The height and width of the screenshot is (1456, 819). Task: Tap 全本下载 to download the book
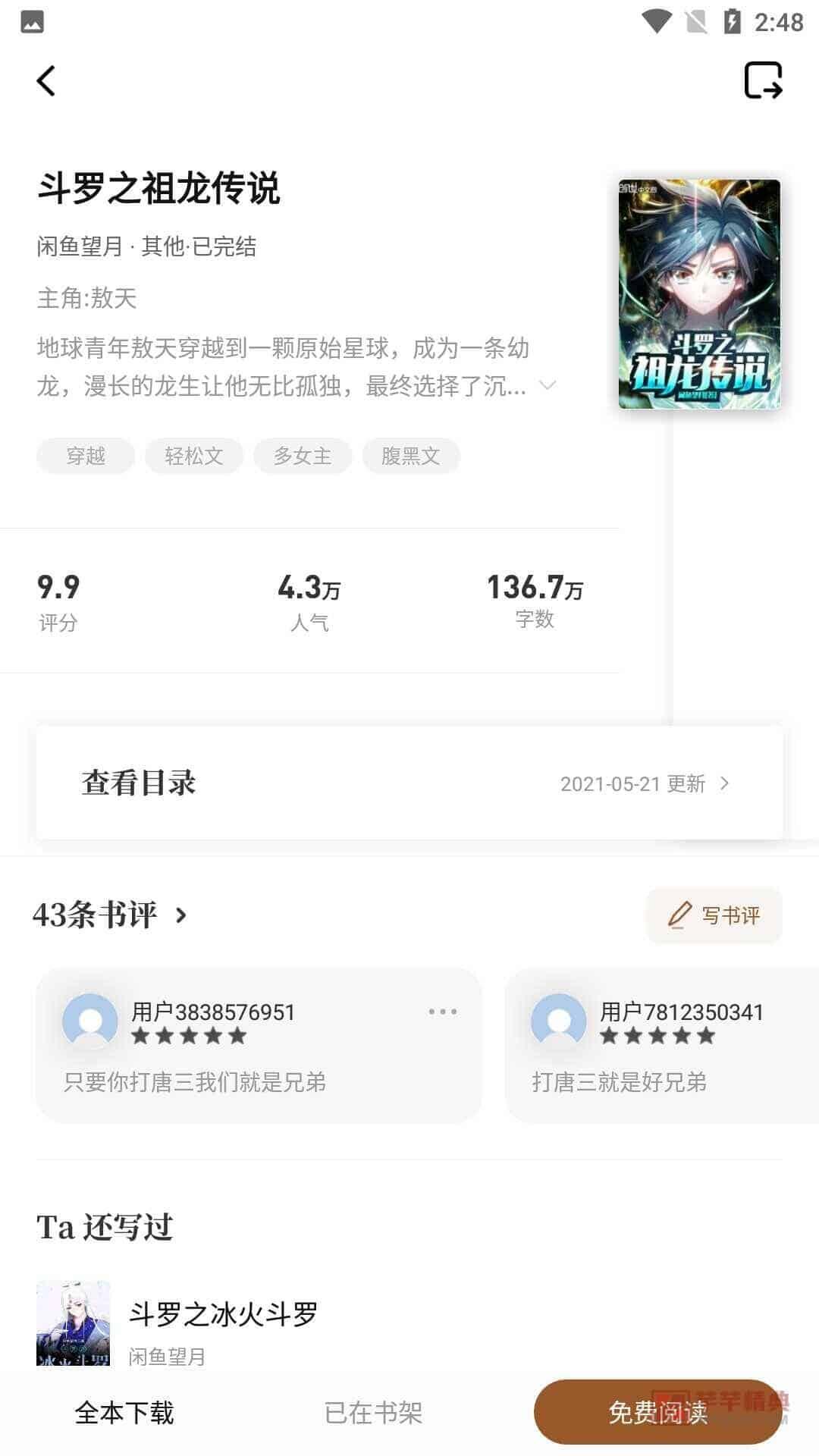pos(124,1413)
